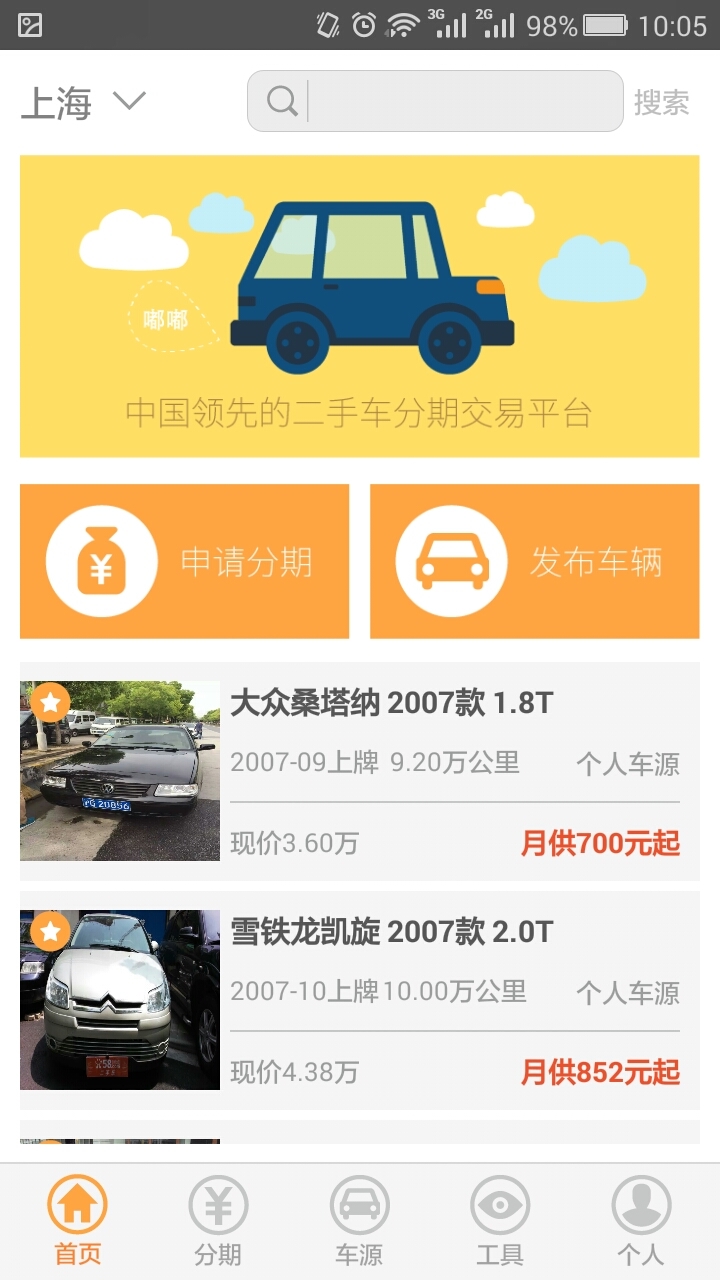Open the 上海 city dropdown
Screen dimensions: 720x1280
pos(84,102)
